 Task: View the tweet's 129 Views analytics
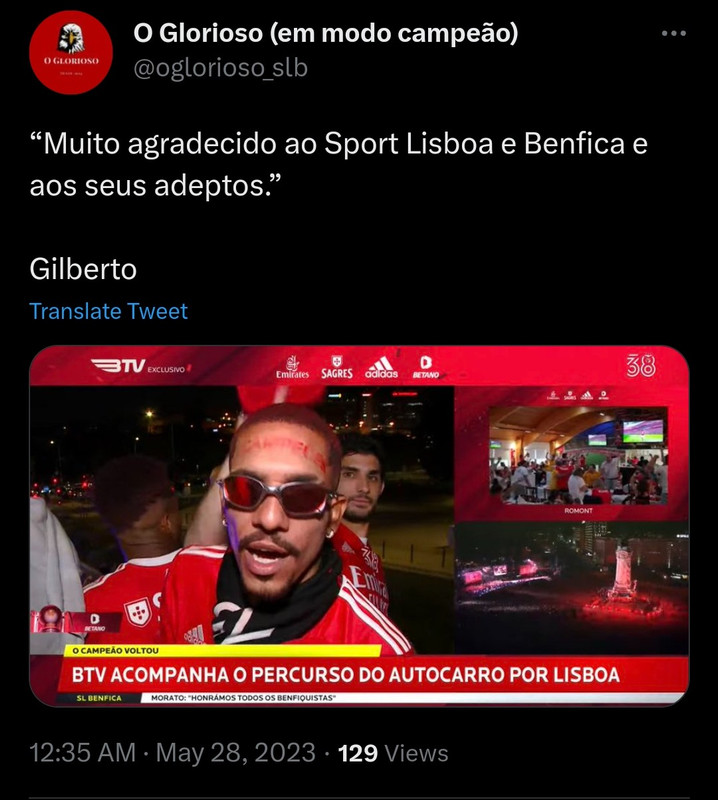394,753
